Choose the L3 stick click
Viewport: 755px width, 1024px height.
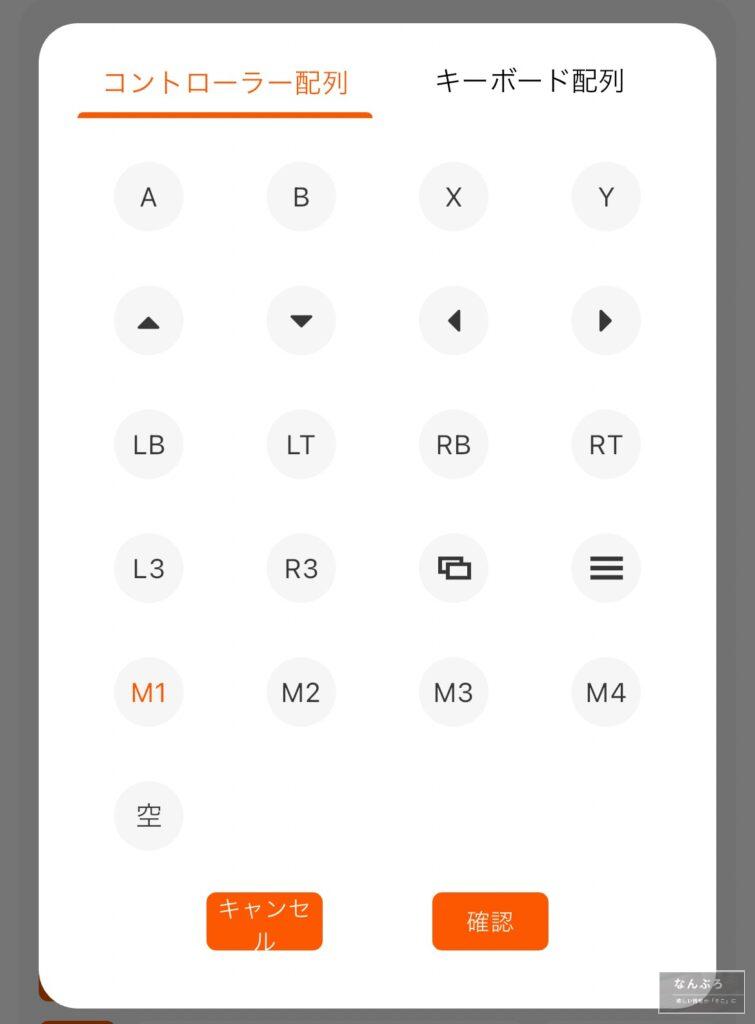[148, 569]
